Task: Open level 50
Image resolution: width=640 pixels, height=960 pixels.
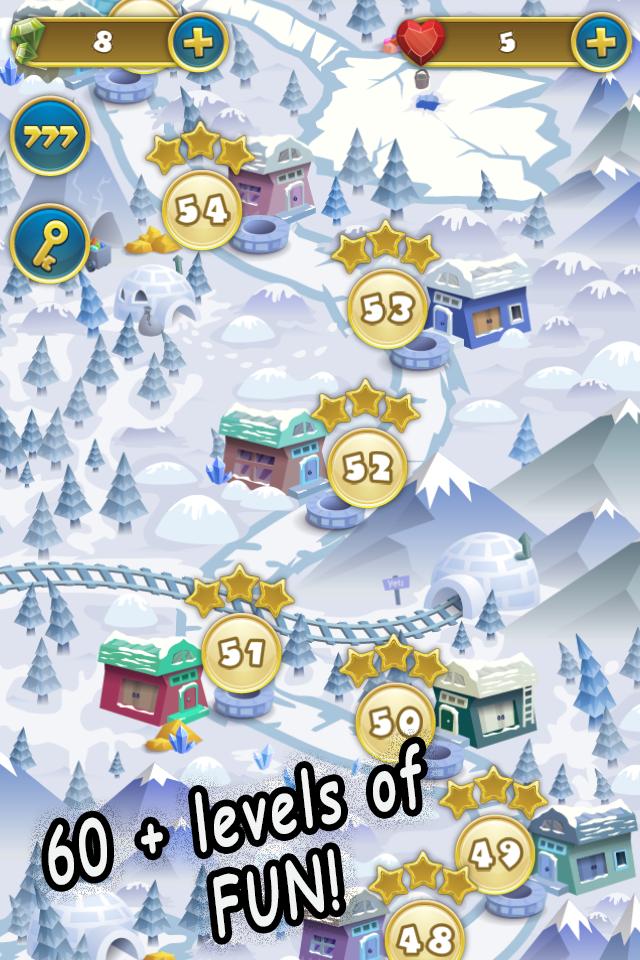Action: click(x=395, y=720)
